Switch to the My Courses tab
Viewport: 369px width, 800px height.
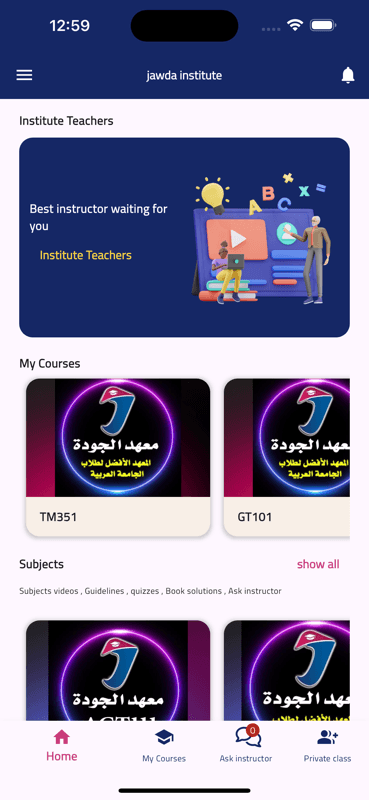tap(164, 746)
